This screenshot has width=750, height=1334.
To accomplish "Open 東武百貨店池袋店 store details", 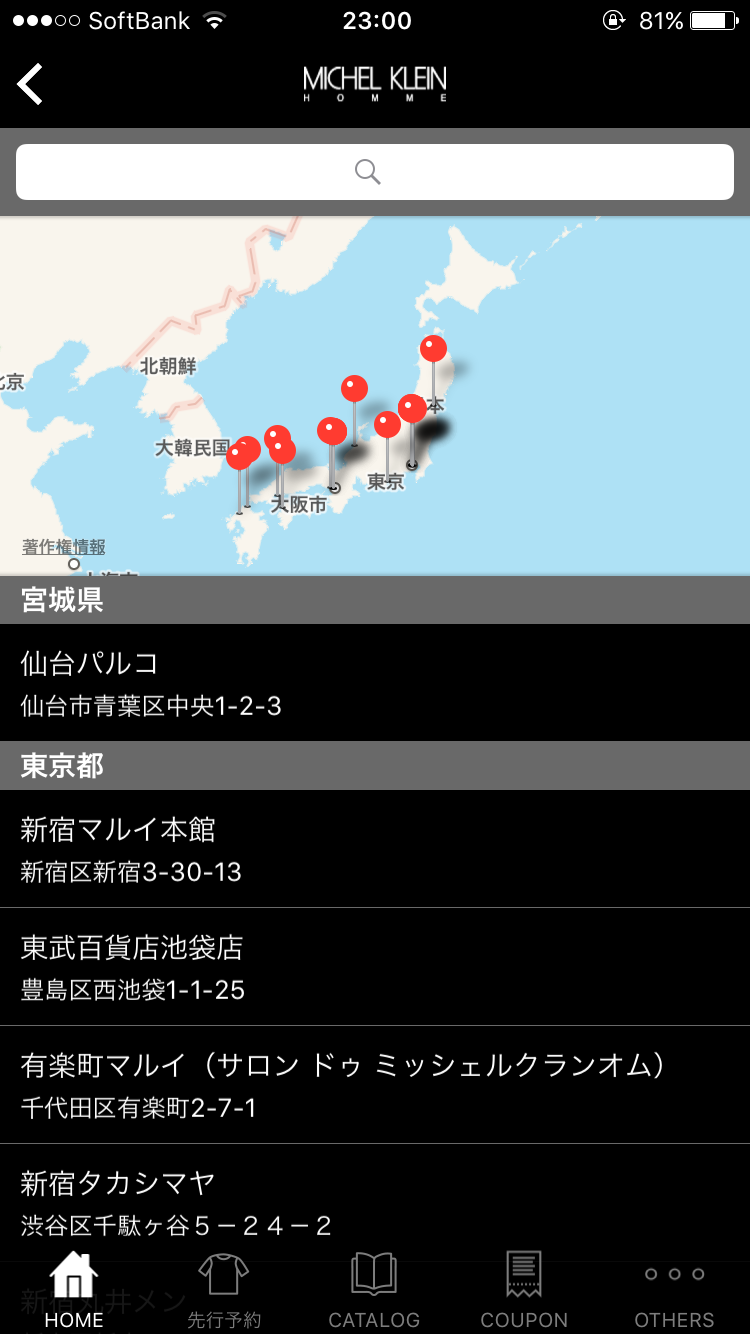I will pos(375,967).
